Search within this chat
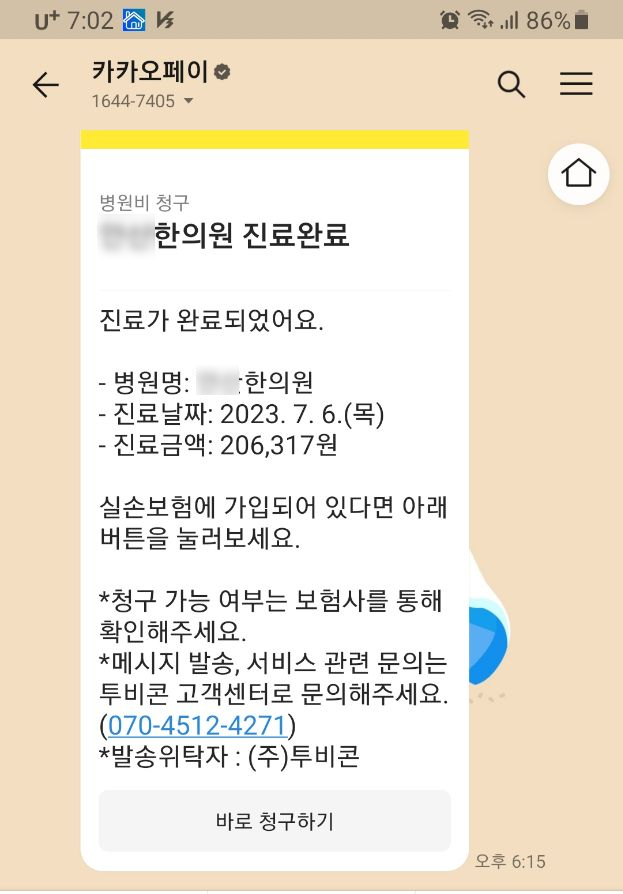 coord(511,85)
